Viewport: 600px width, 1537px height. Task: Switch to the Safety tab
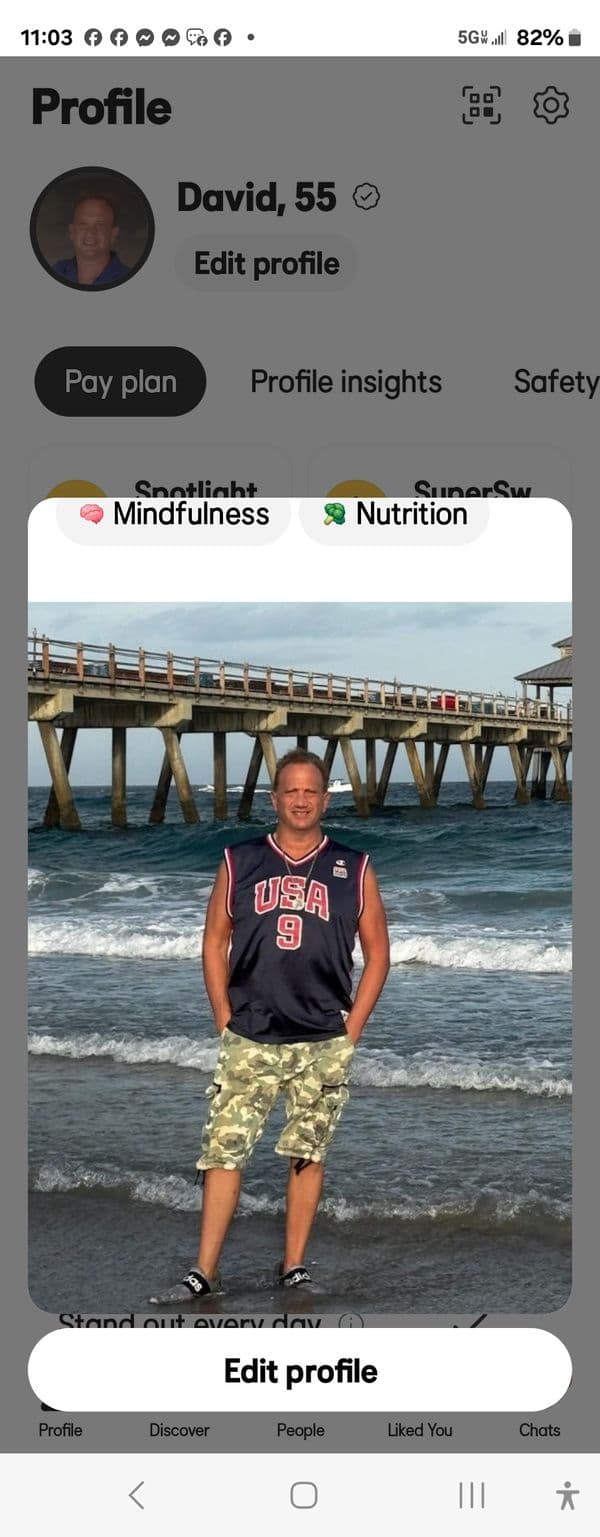tap(555, 381)
